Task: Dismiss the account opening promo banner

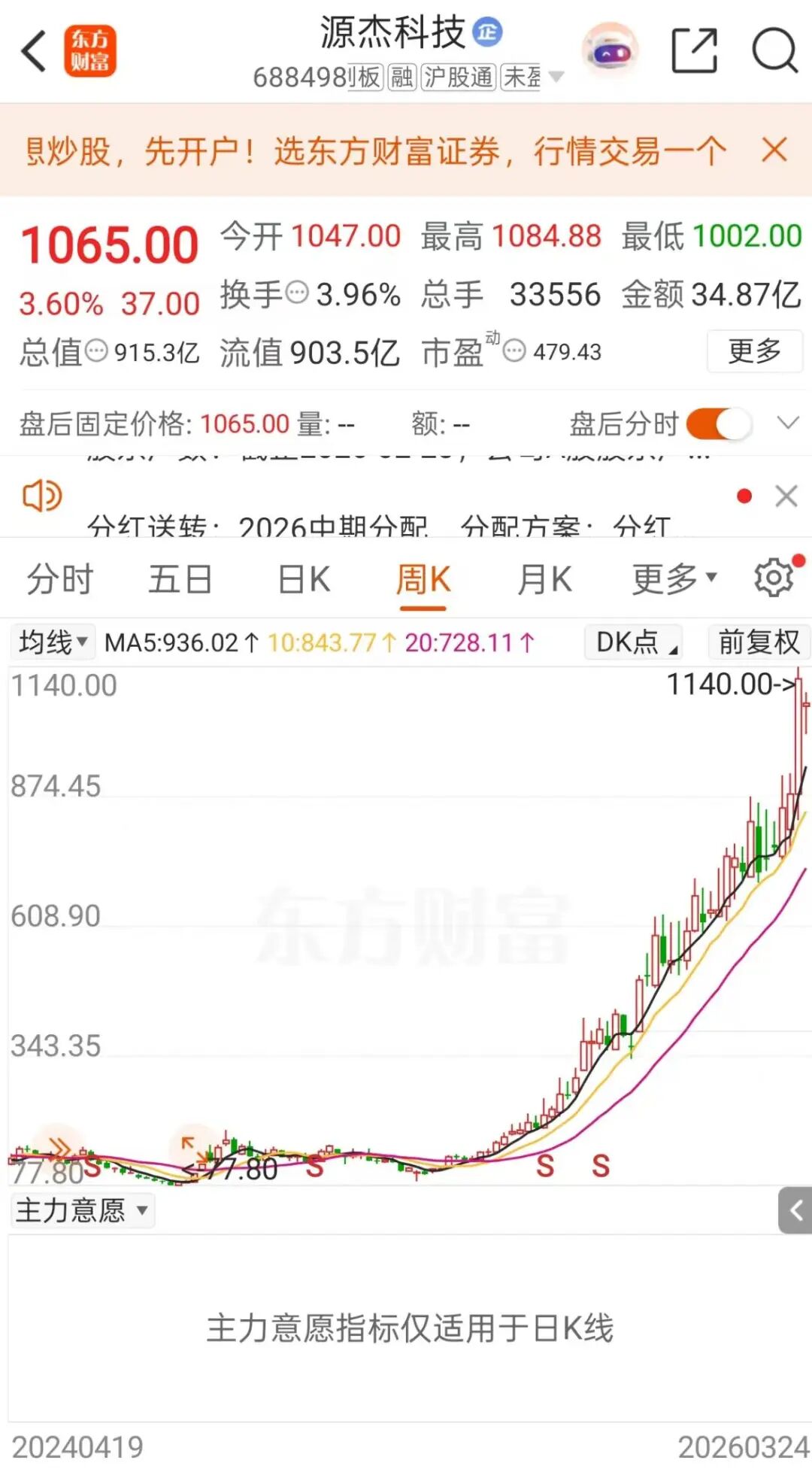Action: click(x=774, y=150)
